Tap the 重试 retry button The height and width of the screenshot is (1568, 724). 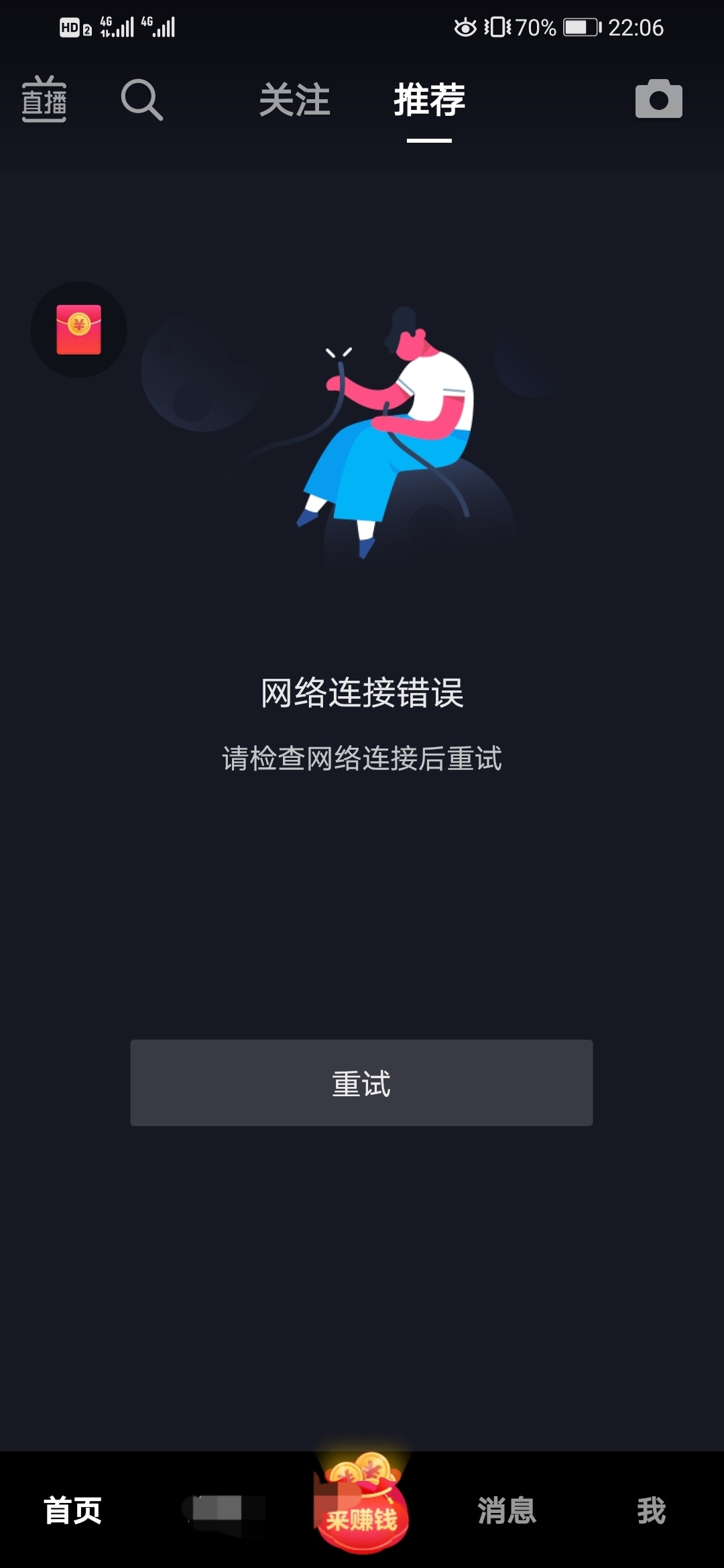coord(361,1083)
